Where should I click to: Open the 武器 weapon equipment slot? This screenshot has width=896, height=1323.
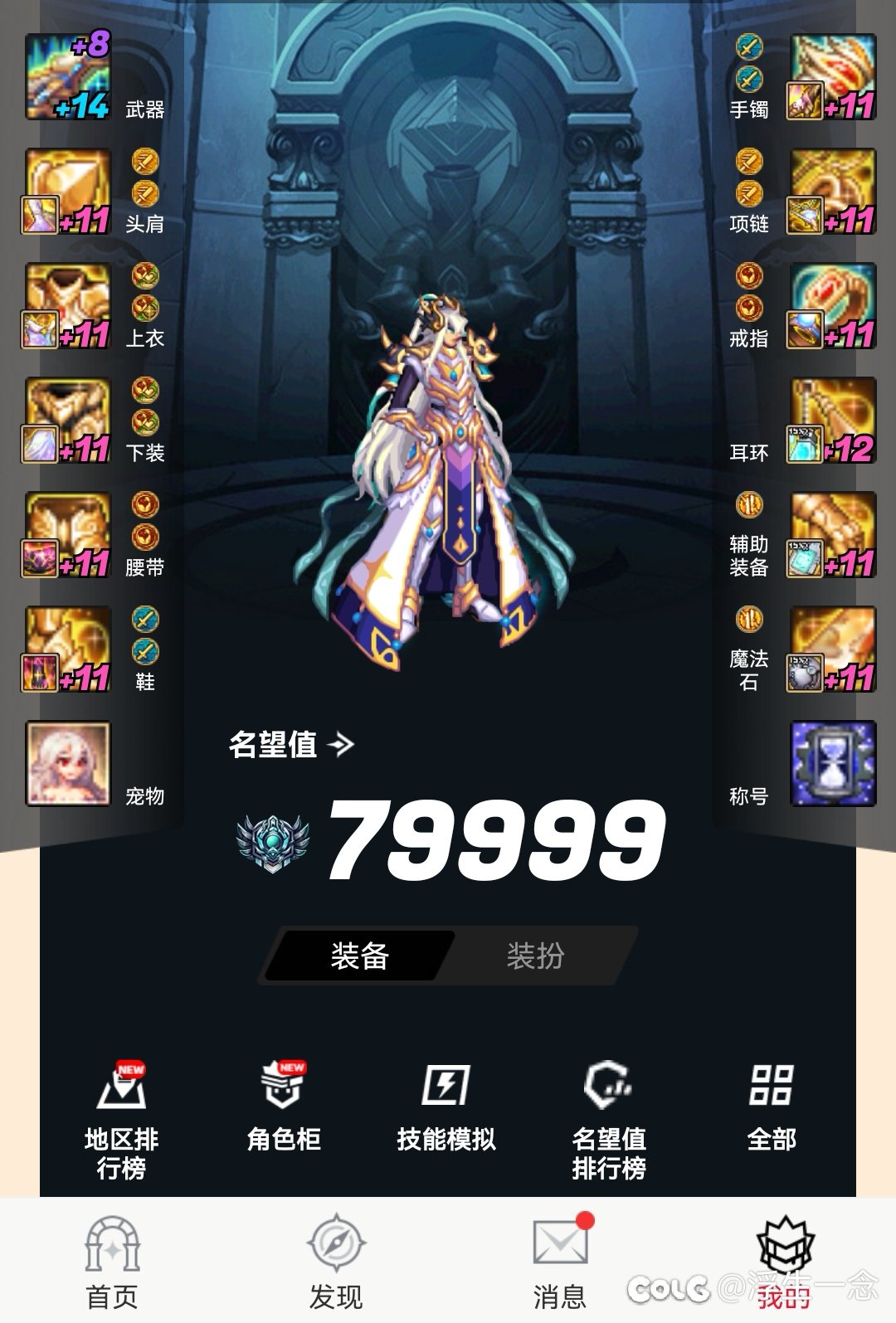68,77
